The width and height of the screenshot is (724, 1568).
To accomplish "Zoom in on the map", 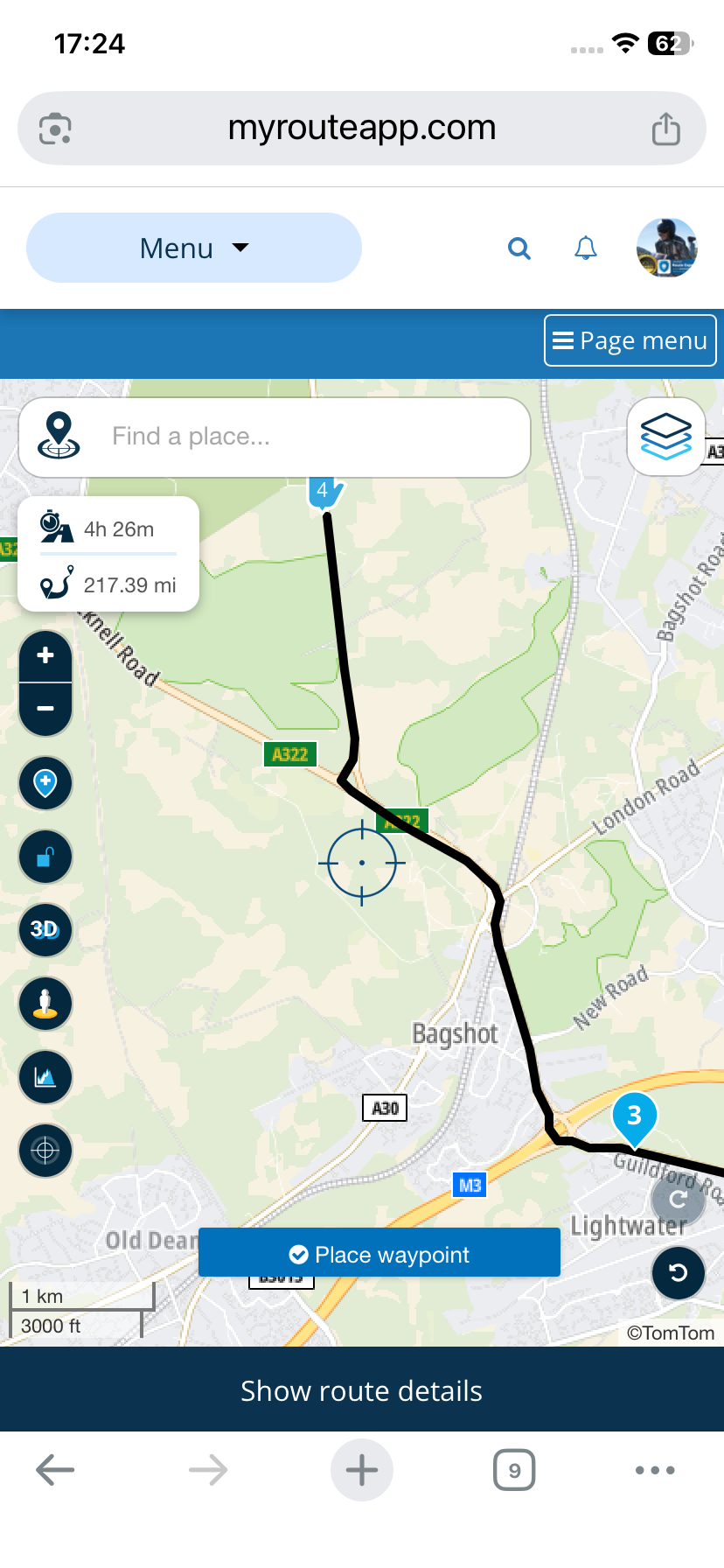I will point(45,655).
